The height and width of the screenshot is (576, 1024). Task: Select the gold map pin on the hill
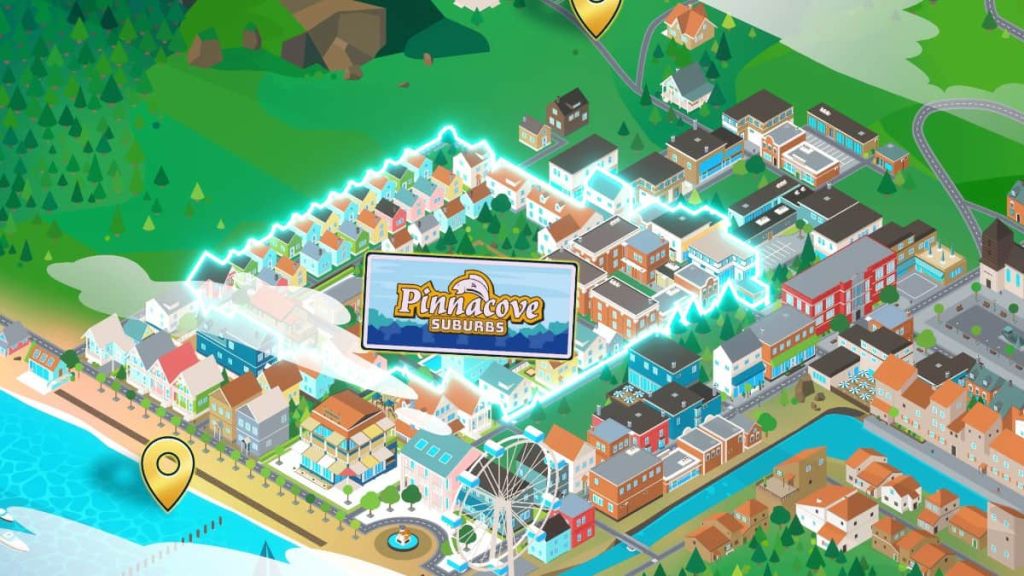pos(596,12)
